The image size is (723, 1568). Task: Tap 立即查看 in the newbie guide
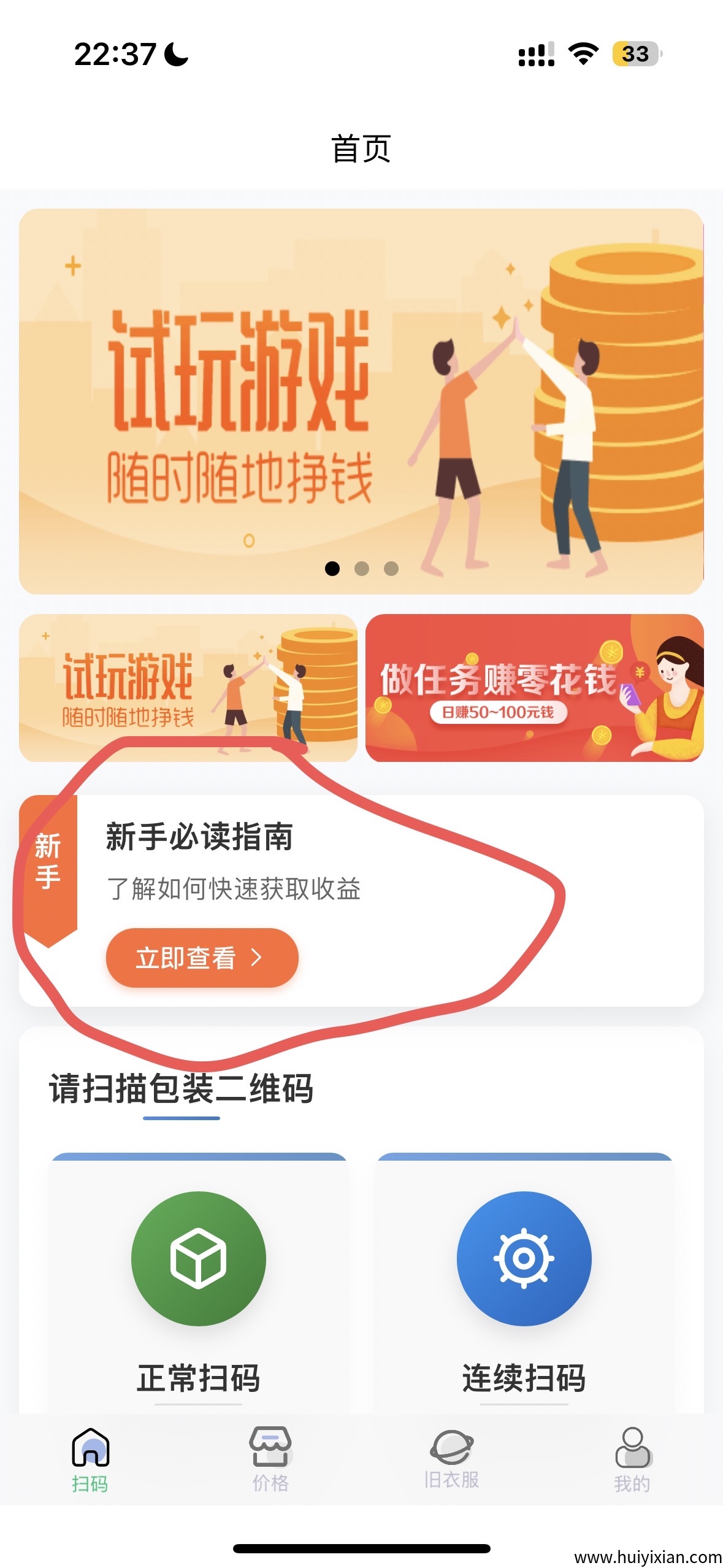click(202, 957)
